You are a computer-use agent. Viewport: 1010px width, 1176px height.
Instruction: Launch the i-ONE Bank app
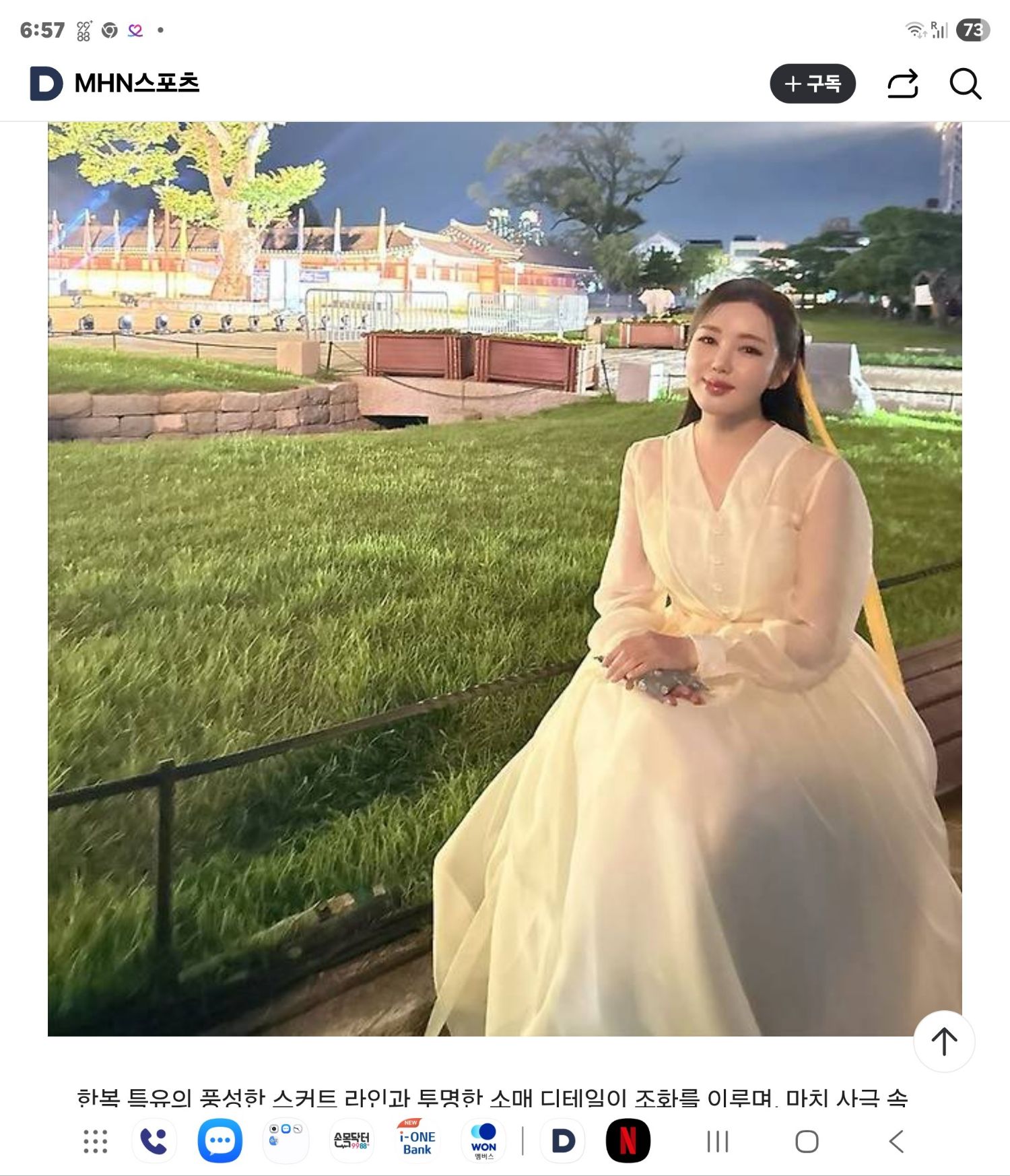pyautogui.click(x=417, y=1141)
